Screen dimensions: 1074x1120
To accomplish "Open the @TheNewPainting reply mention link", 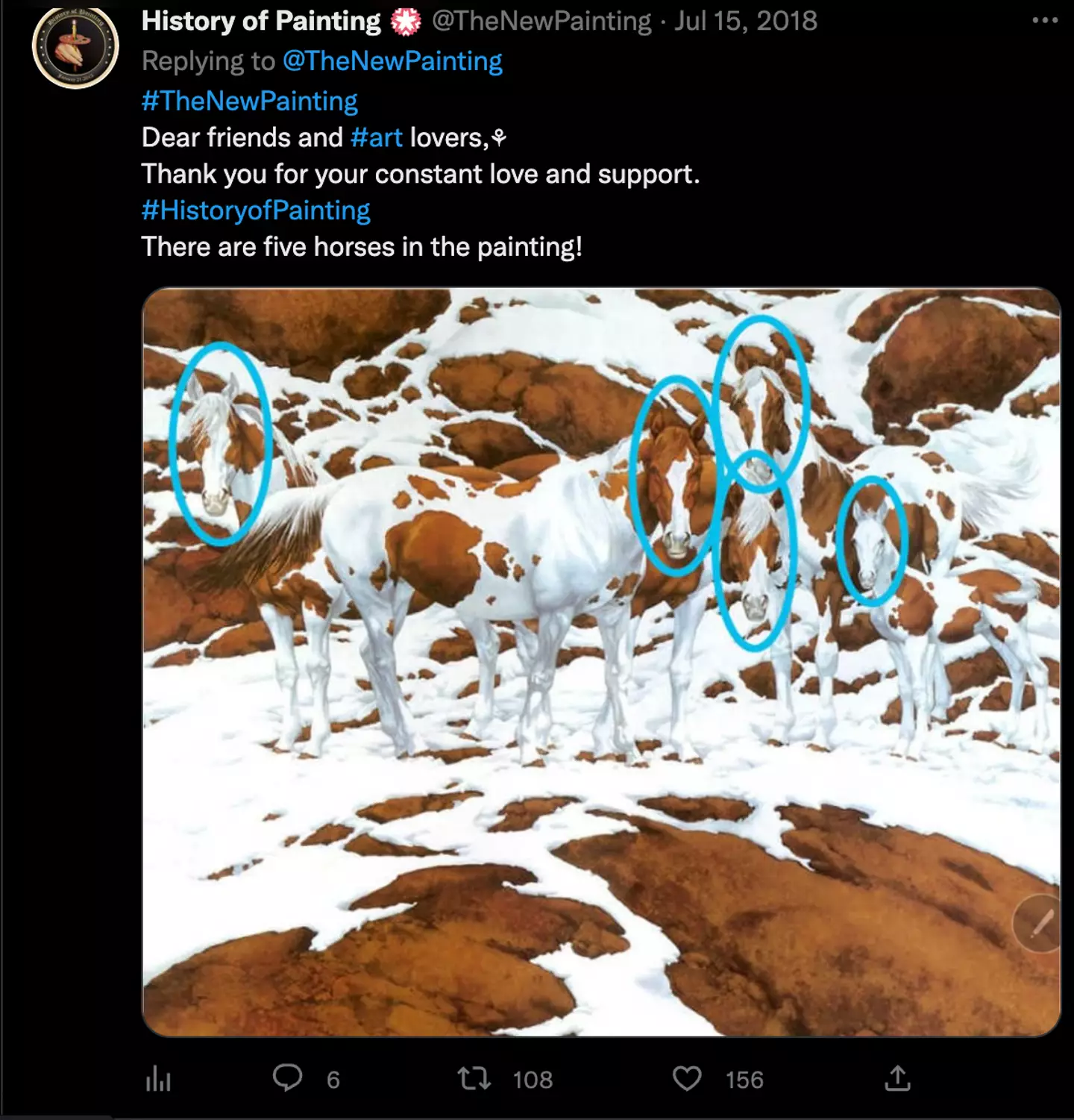I will pyautogui.click(x=392, y=61).
